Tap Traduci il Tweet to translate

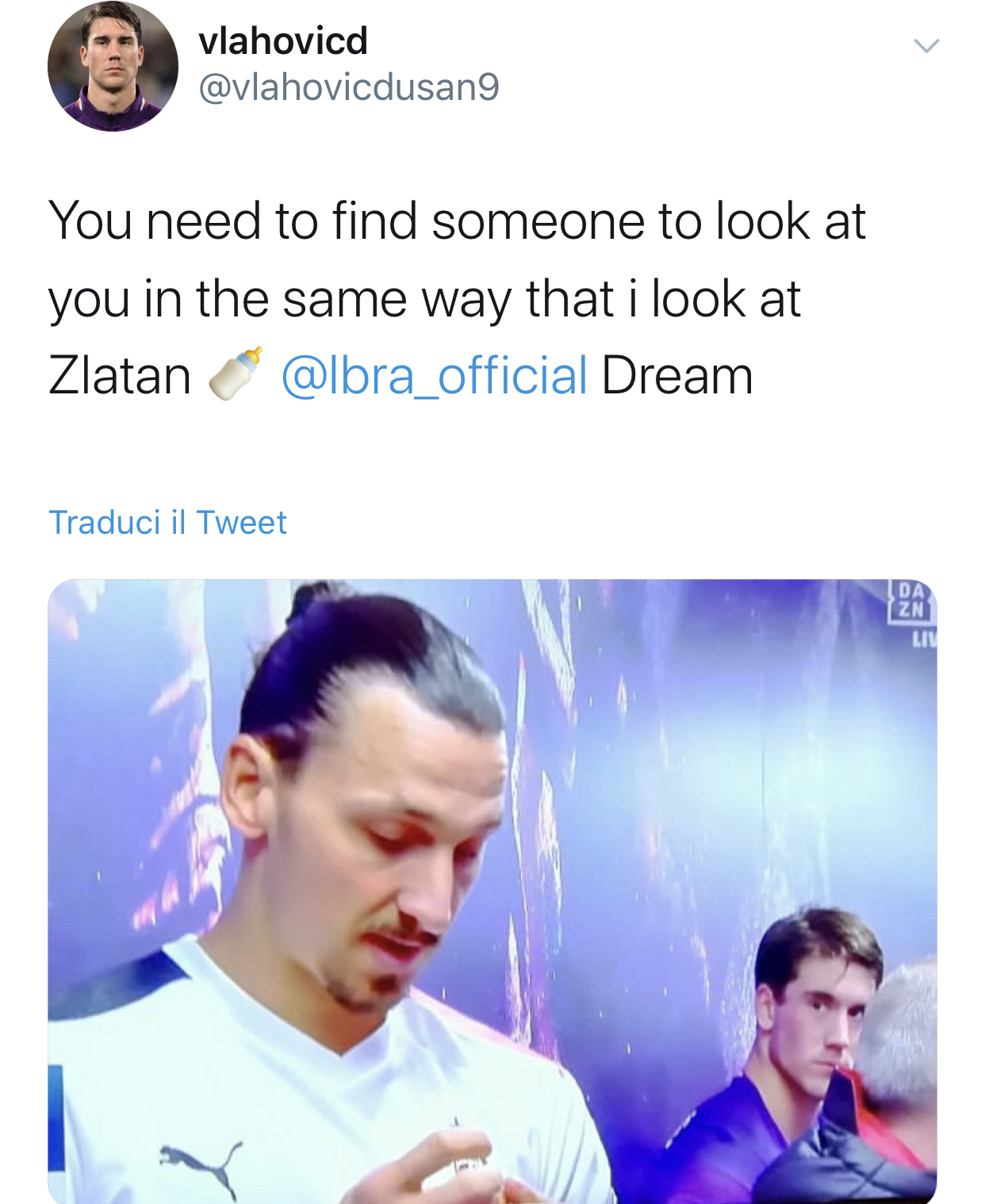click(167, 523)
